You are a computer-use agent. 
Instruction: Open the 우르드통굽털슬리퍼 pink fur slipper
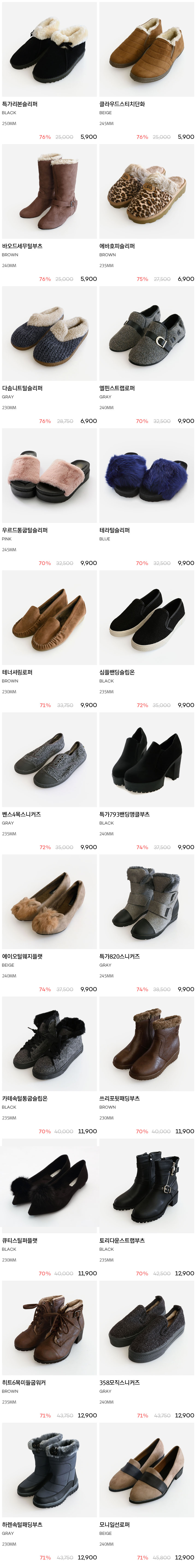tap(49, 475)
